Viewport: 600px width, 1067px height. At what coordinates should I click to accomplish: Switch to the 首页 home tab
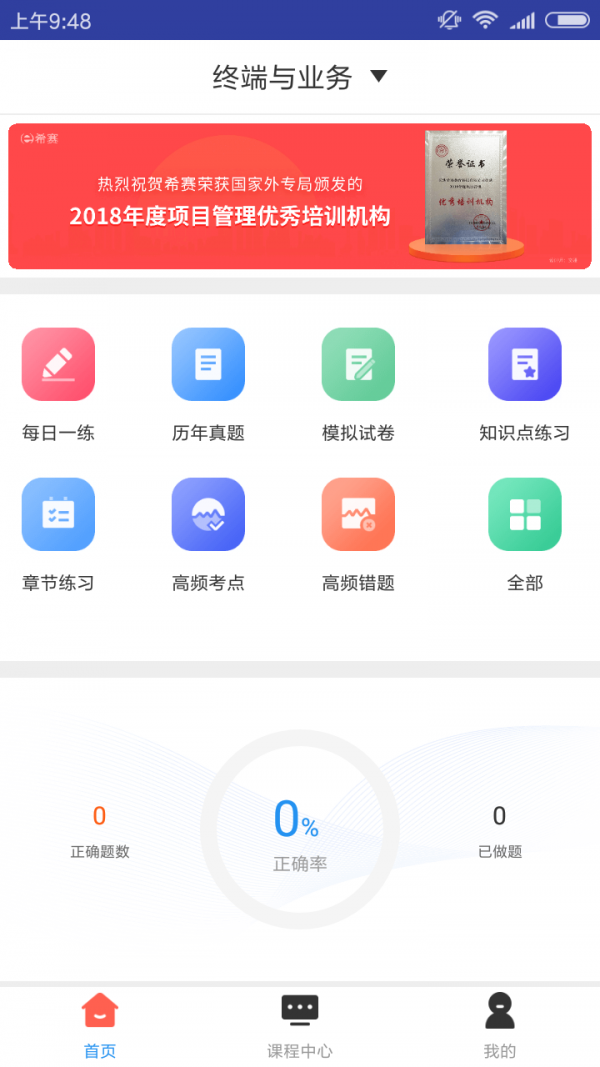tap(100, 1024)
